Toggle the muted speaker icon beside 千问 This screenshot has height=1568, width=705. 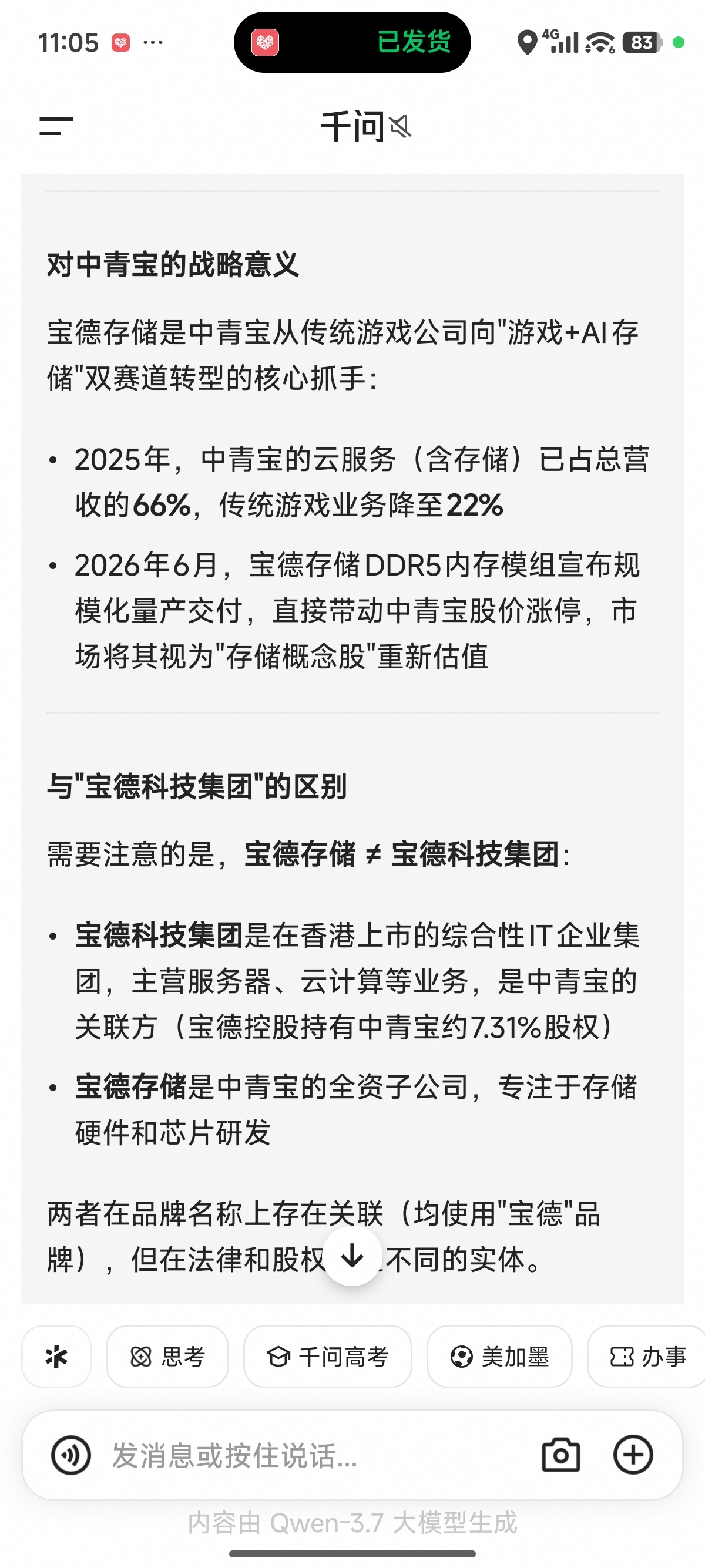click(401, 127)
